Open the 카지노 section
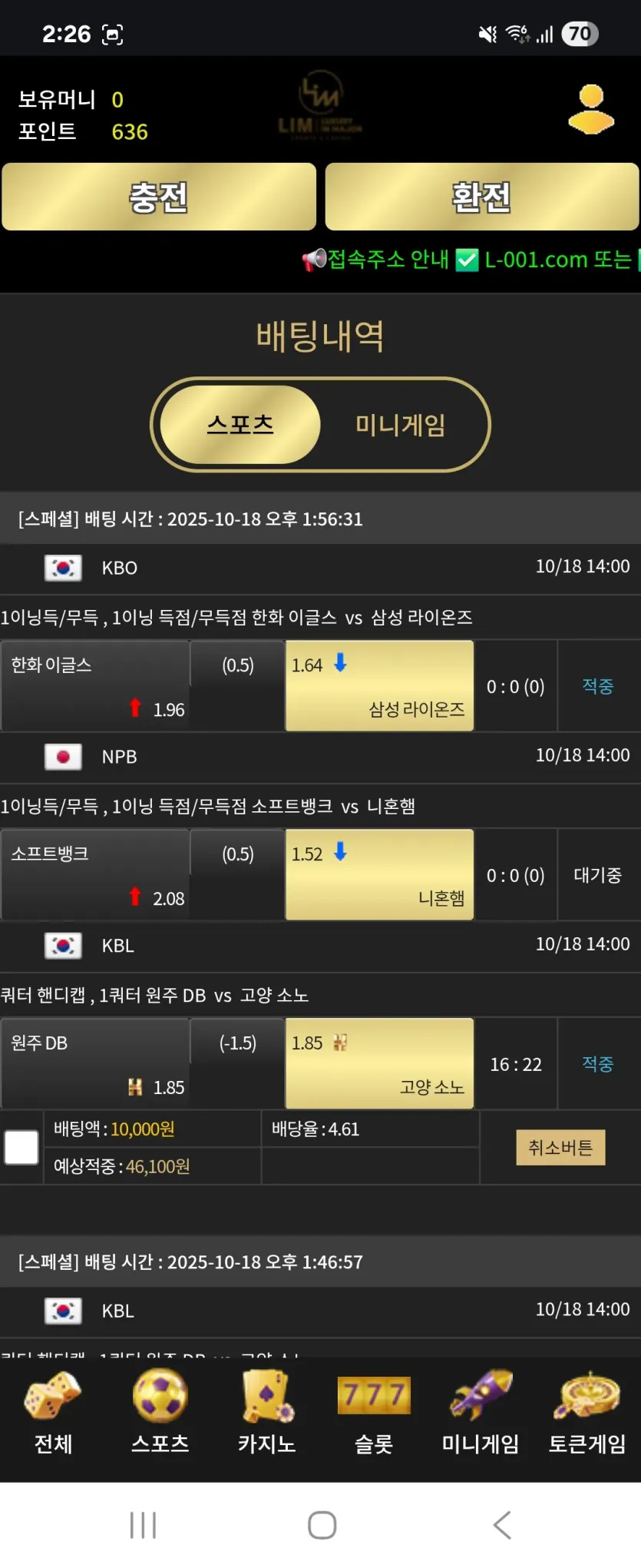 266,1414
